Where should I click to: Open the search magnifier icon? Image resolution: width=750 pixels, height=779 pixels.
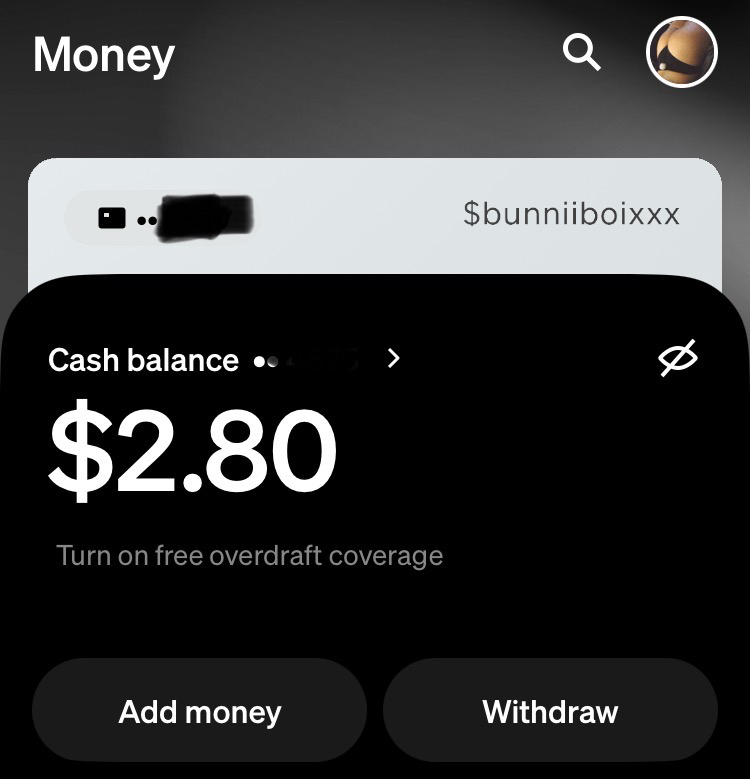[x=582, y=51]
